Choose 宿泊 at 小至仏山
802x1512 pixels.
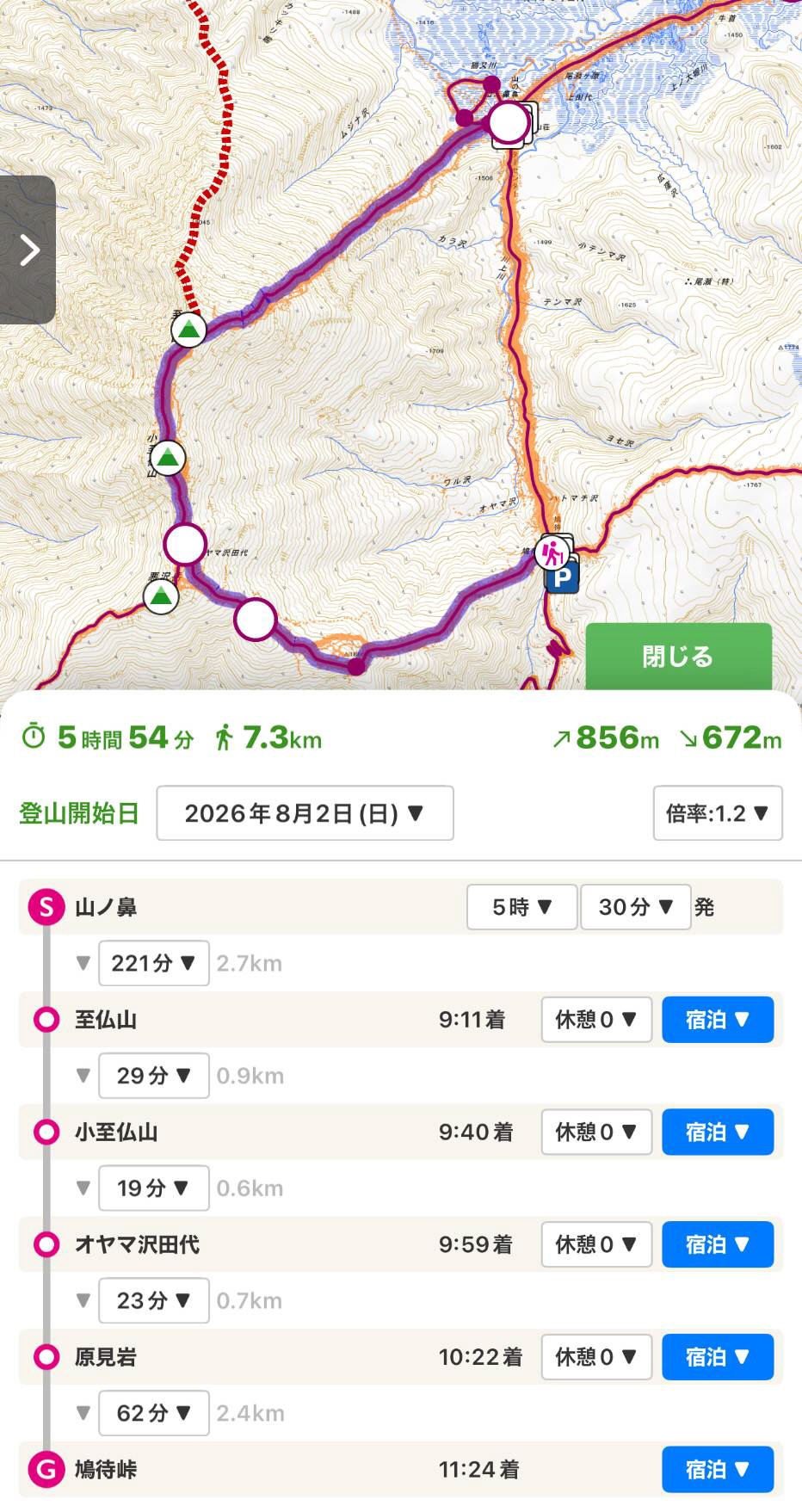click(717, 1132)
